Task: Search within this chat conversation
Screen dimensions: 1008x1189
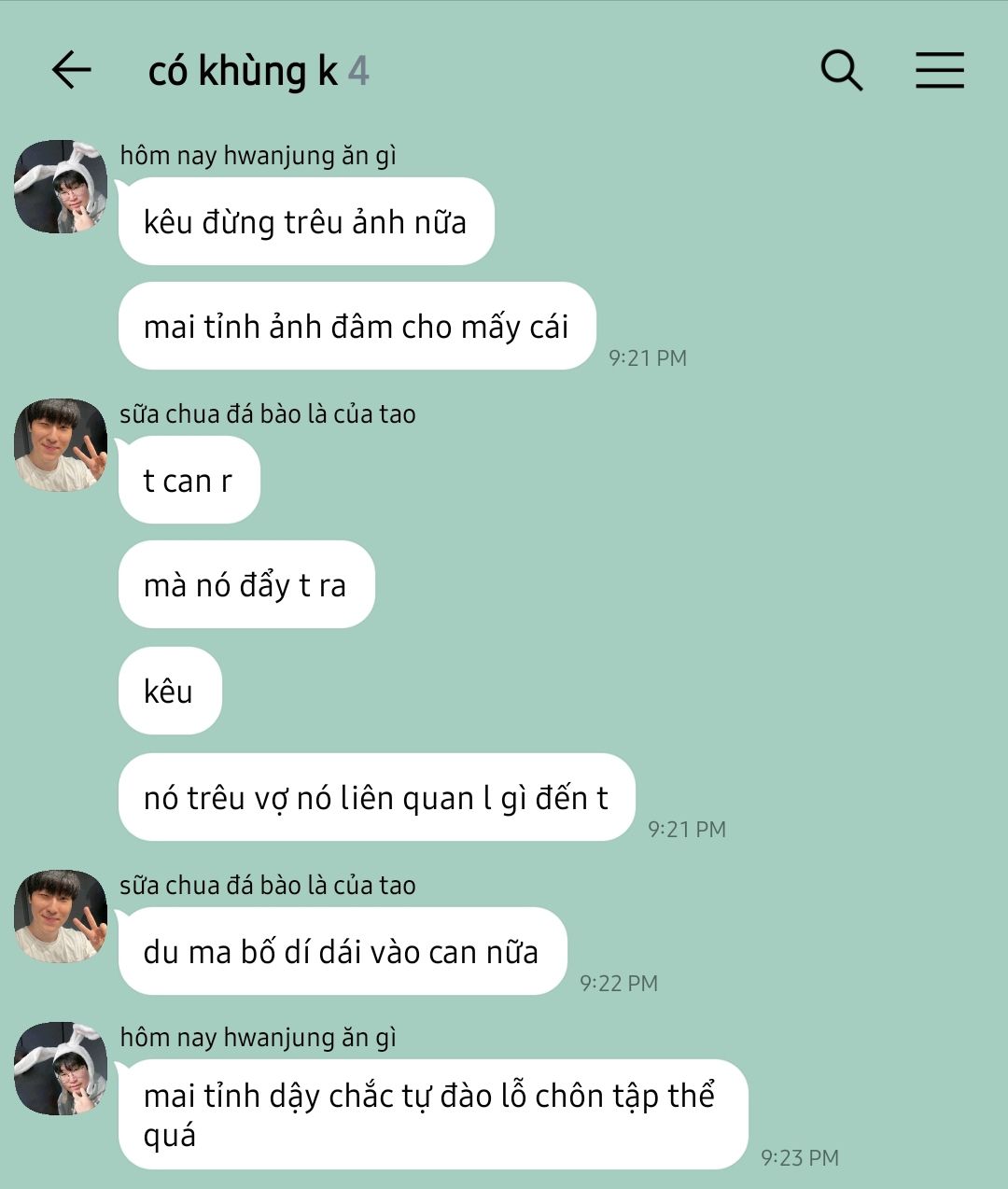Action: 841,70
